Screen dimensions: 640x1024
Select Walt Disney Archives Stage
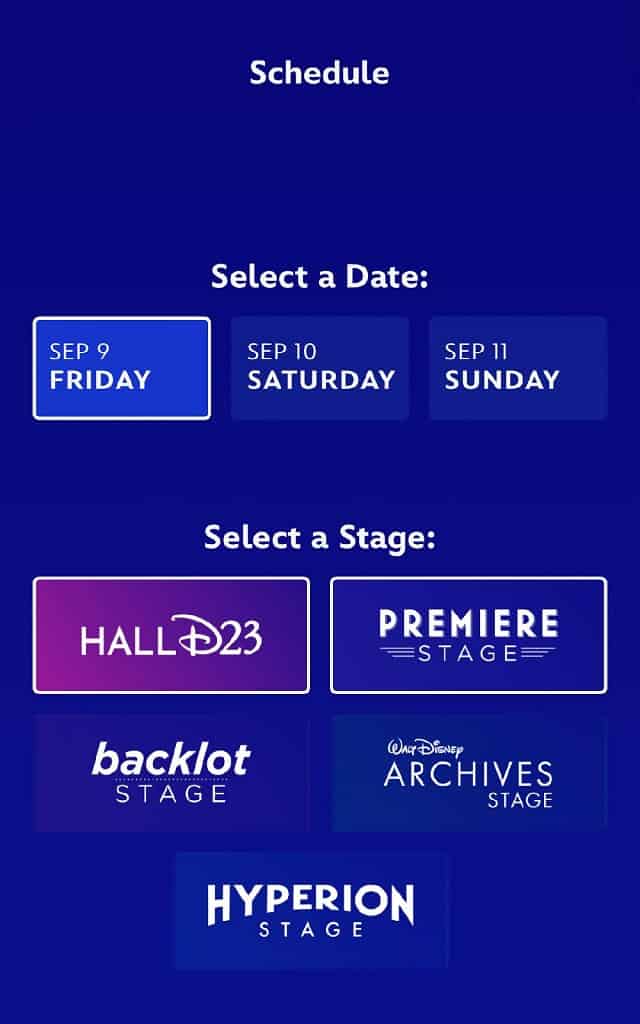point(468,773)
